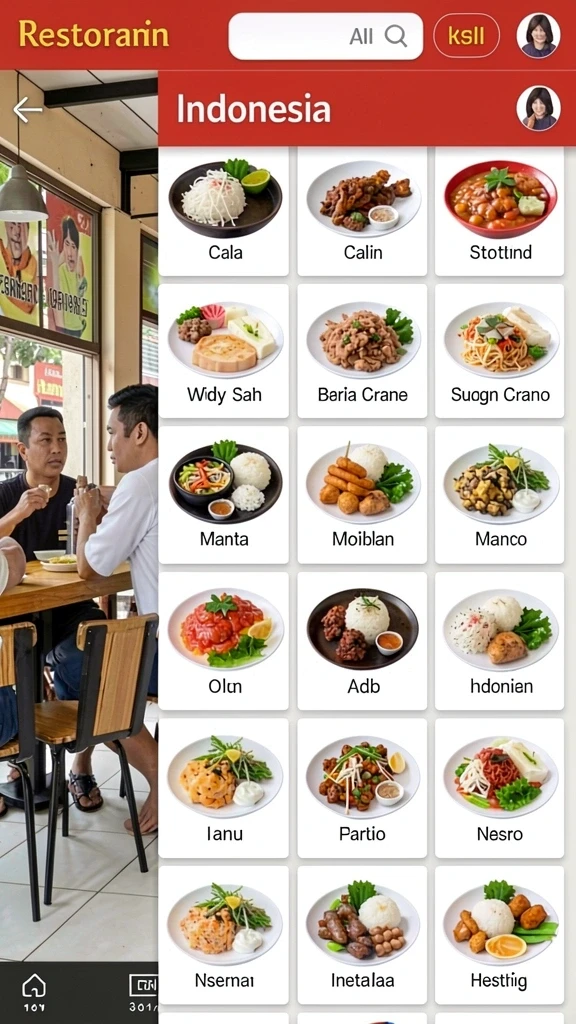
Task: Open the profile avatar beside Indonesia
Action: point(538,108)
